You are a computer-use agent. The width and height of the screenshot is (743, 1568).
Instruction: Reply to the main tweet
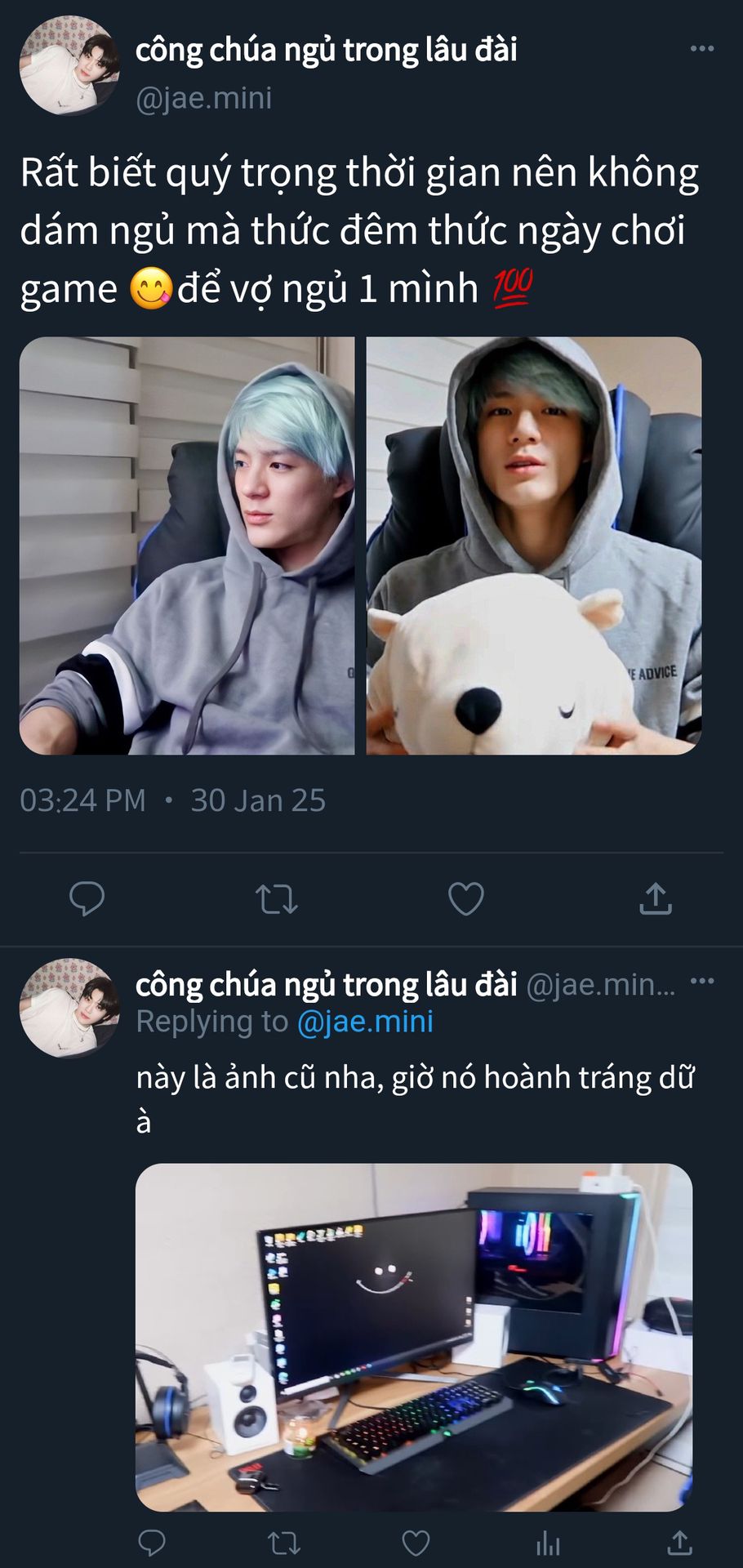coord(87,899)
